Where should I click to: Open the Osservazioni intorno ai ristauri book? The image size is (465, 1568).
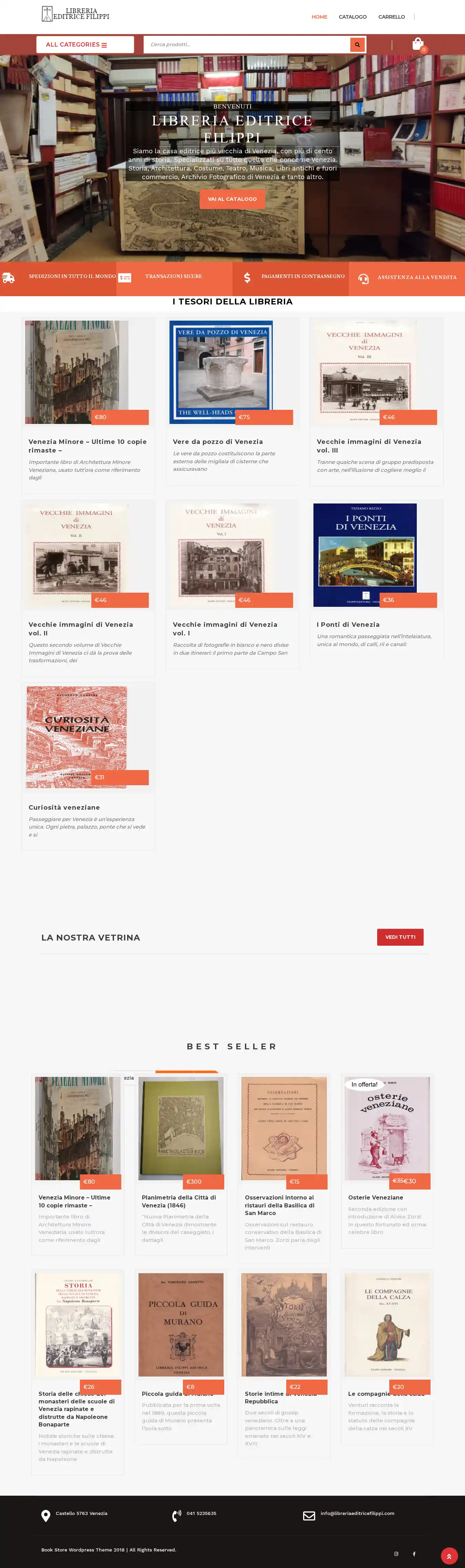(279, 1205)
